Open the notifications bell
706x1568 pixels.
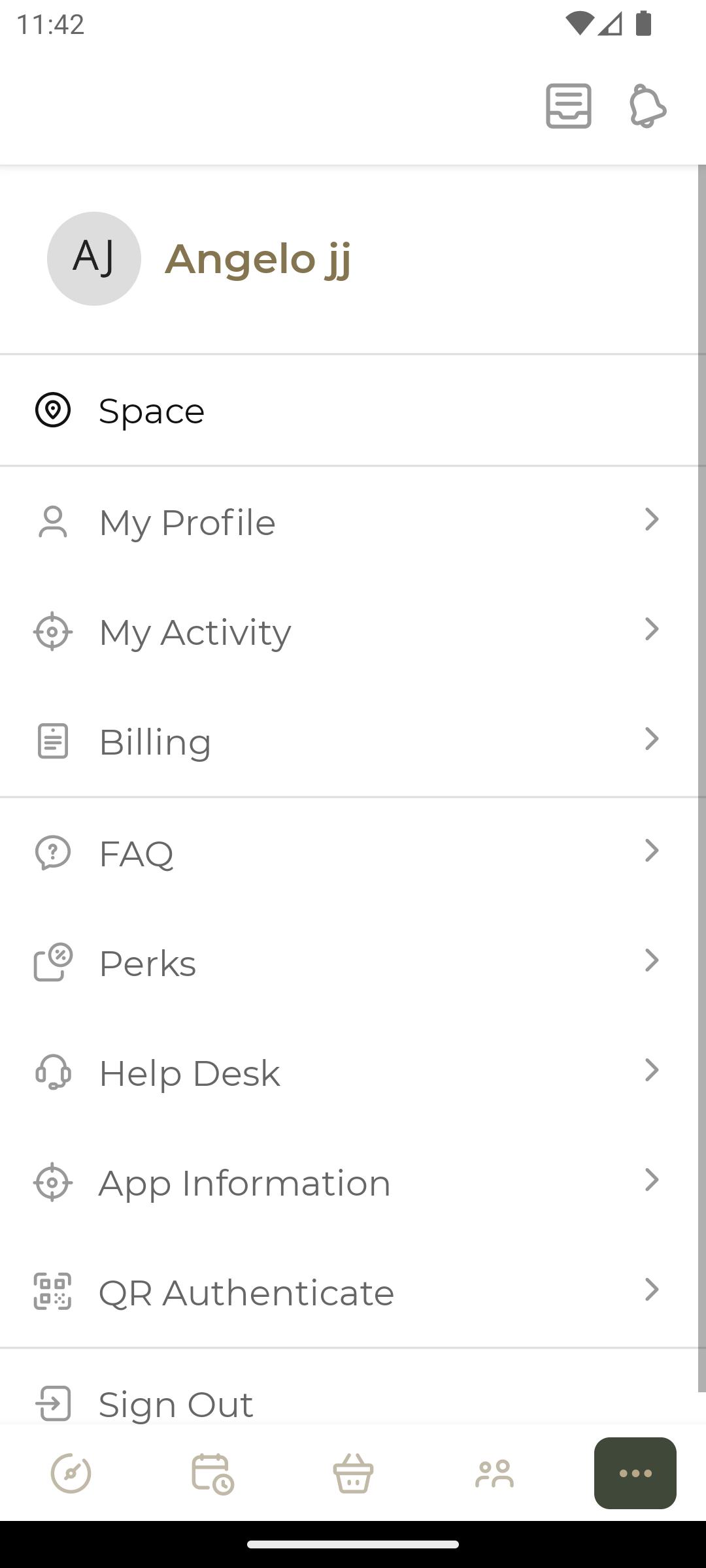tap(647, 106)
